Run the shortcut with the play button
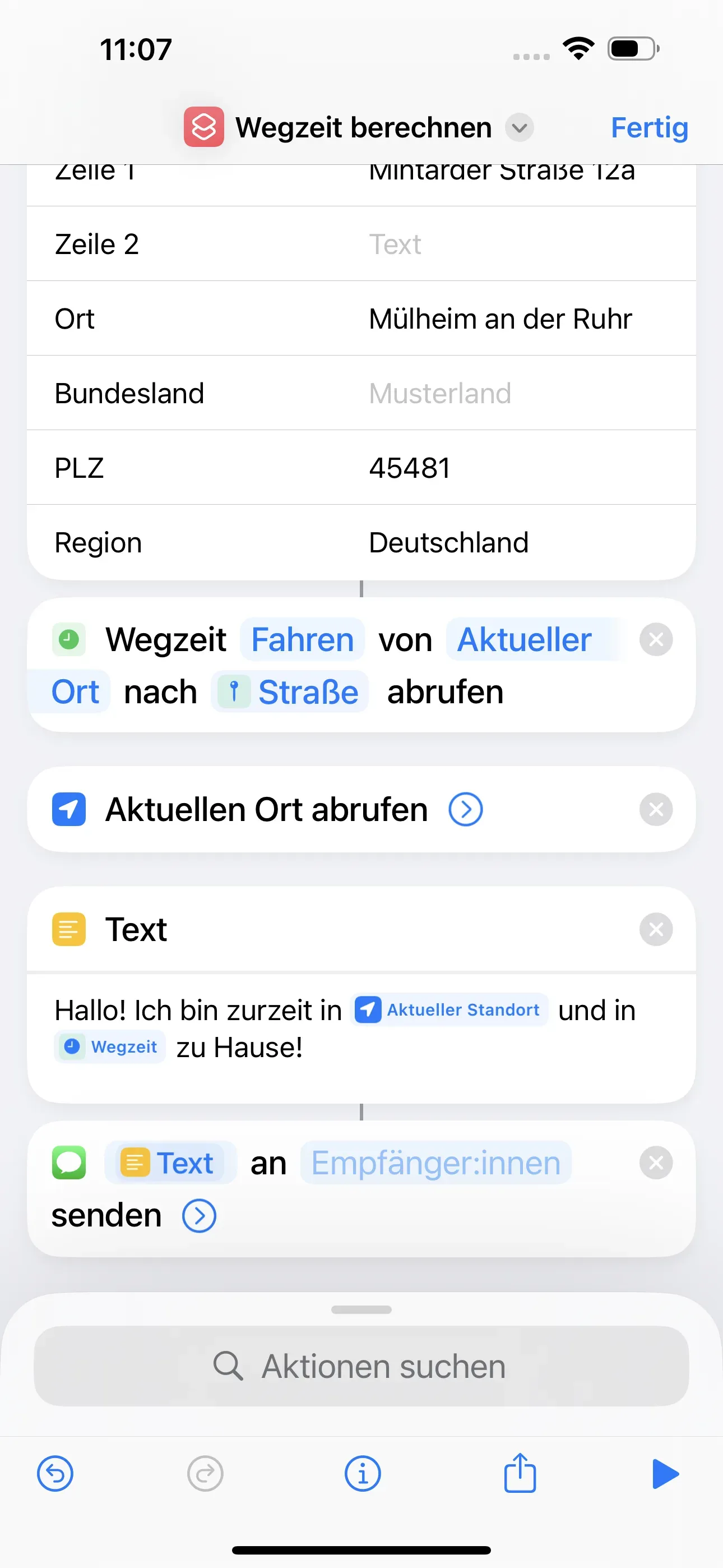 point(666,1474)
